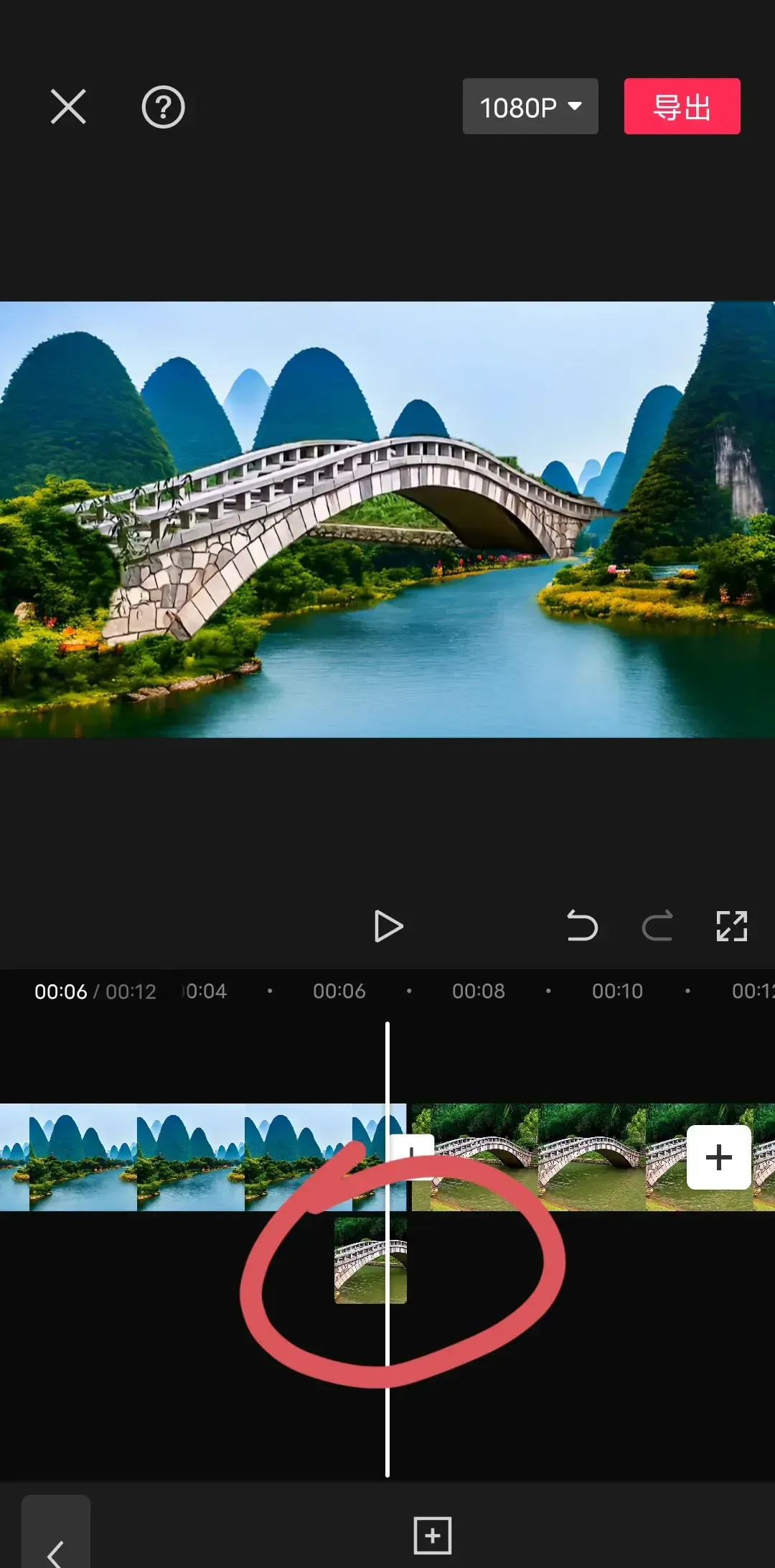
Task: Open the help question mark icon
Action: click(163, 107)
